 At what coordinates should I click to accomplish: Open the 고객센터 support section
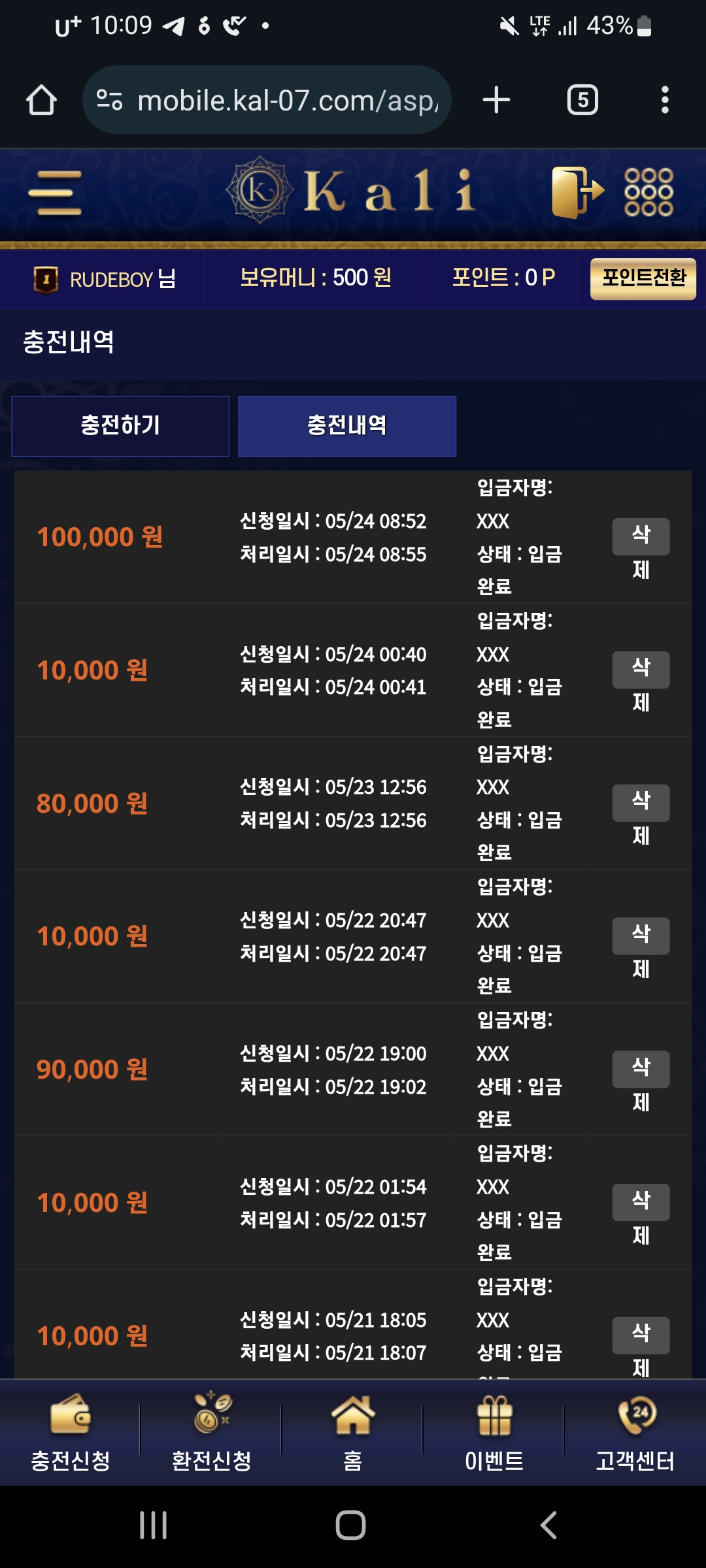point(635,1431)
